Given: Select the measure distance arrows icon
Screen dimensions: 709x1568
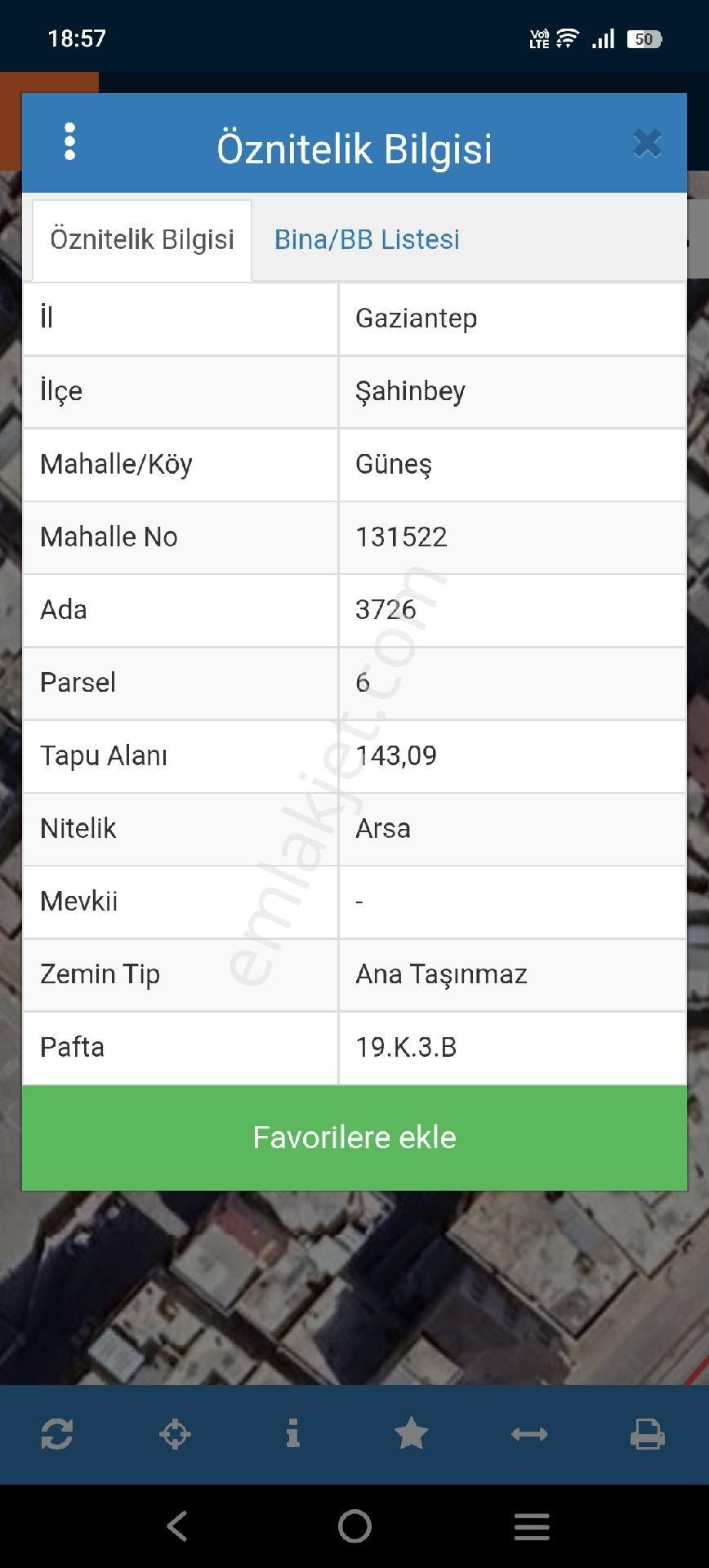Looking at the screenshot, I should coord(529,1435).
